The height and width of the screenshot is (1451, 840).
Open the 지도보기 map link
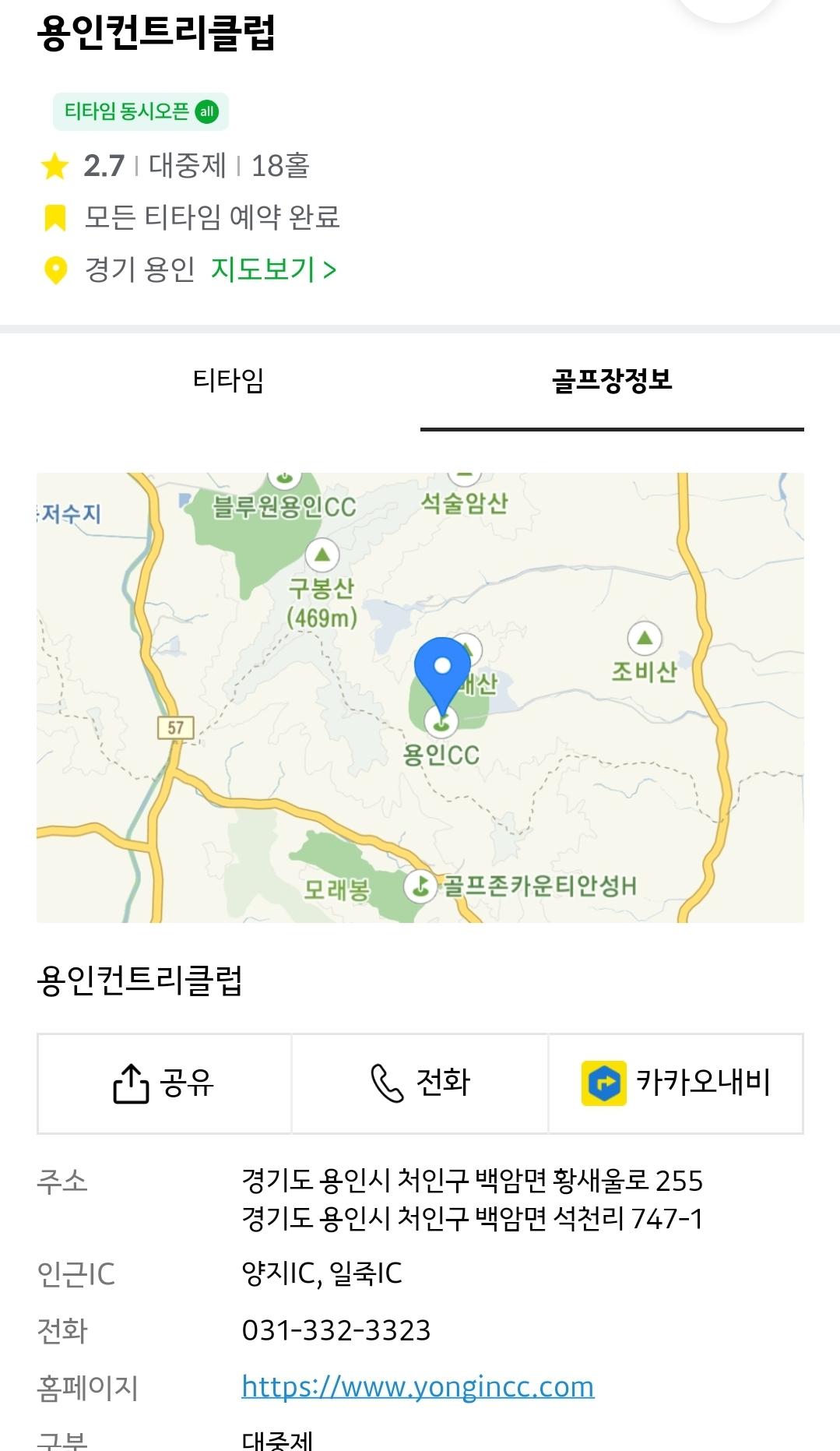tap(273, 269)
